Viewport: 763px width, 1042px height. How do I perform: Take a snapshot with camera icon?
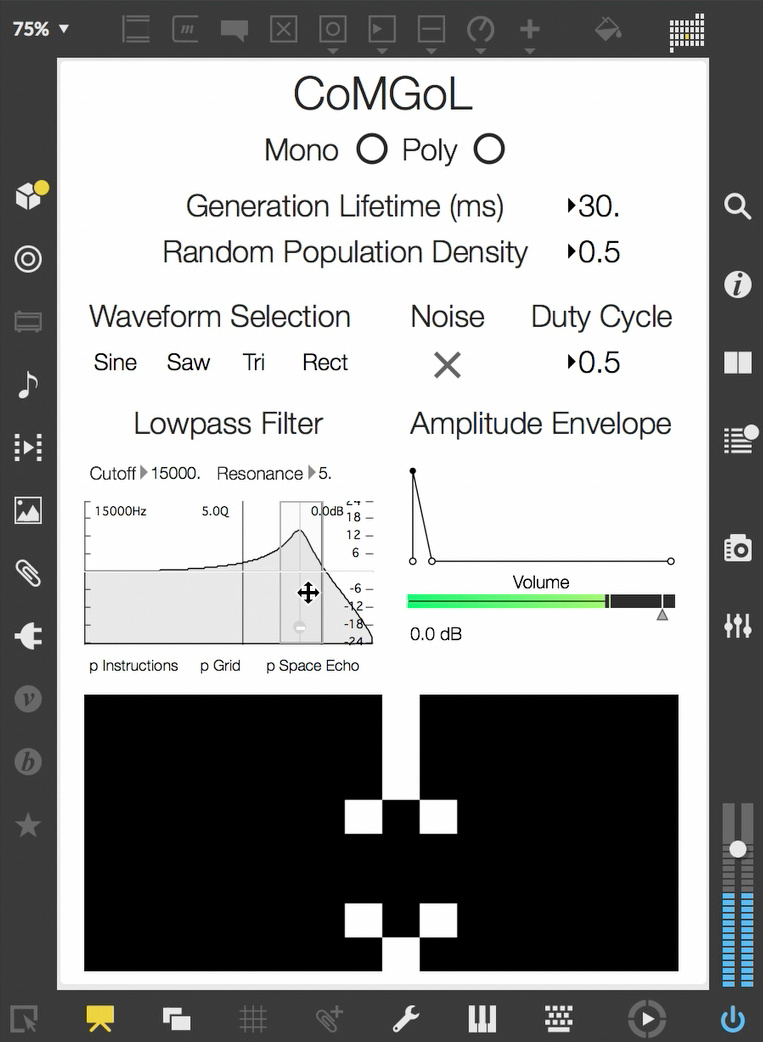point(737,548)
